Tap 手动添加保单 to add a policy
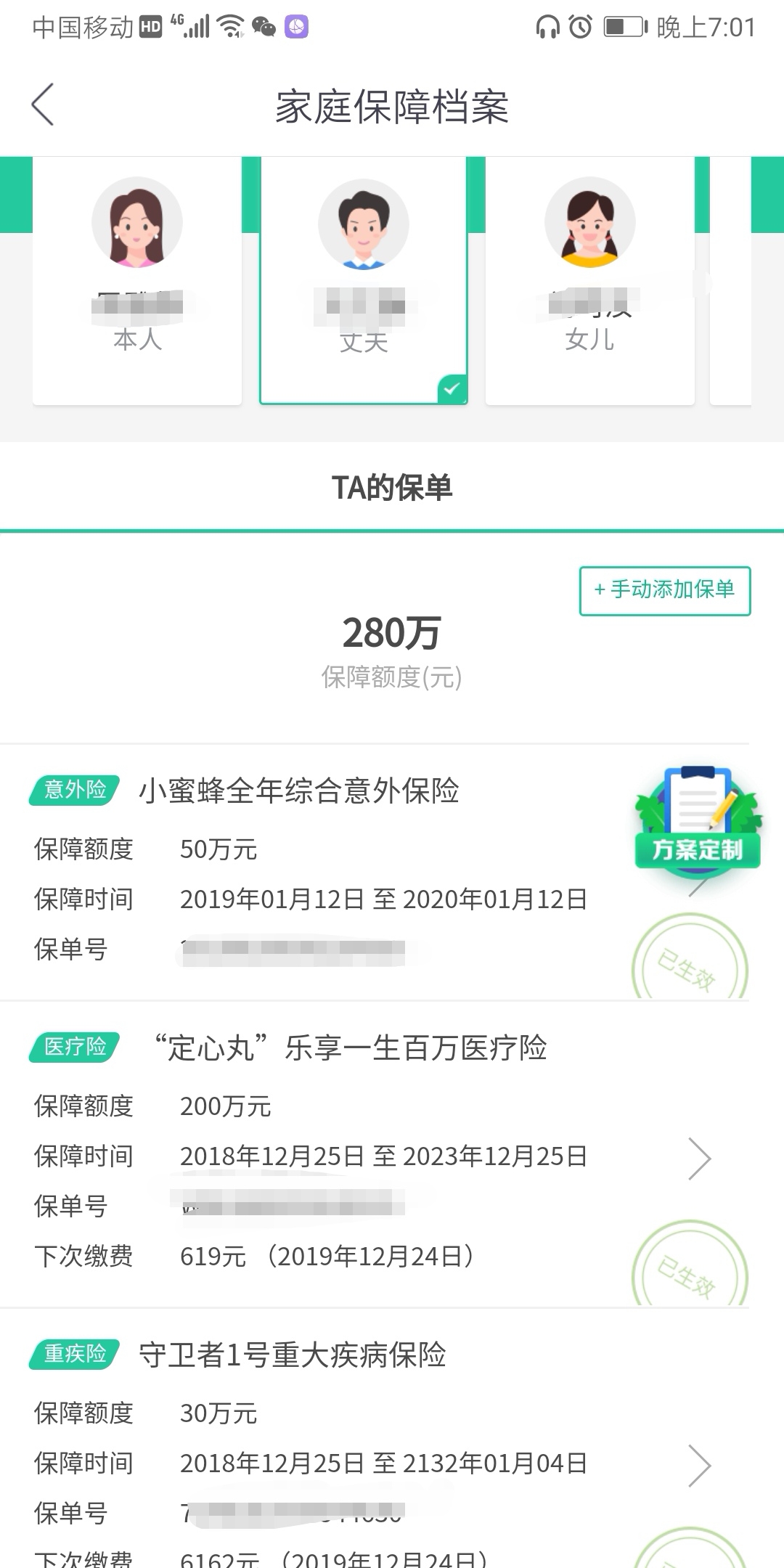 tap(665, 590)
